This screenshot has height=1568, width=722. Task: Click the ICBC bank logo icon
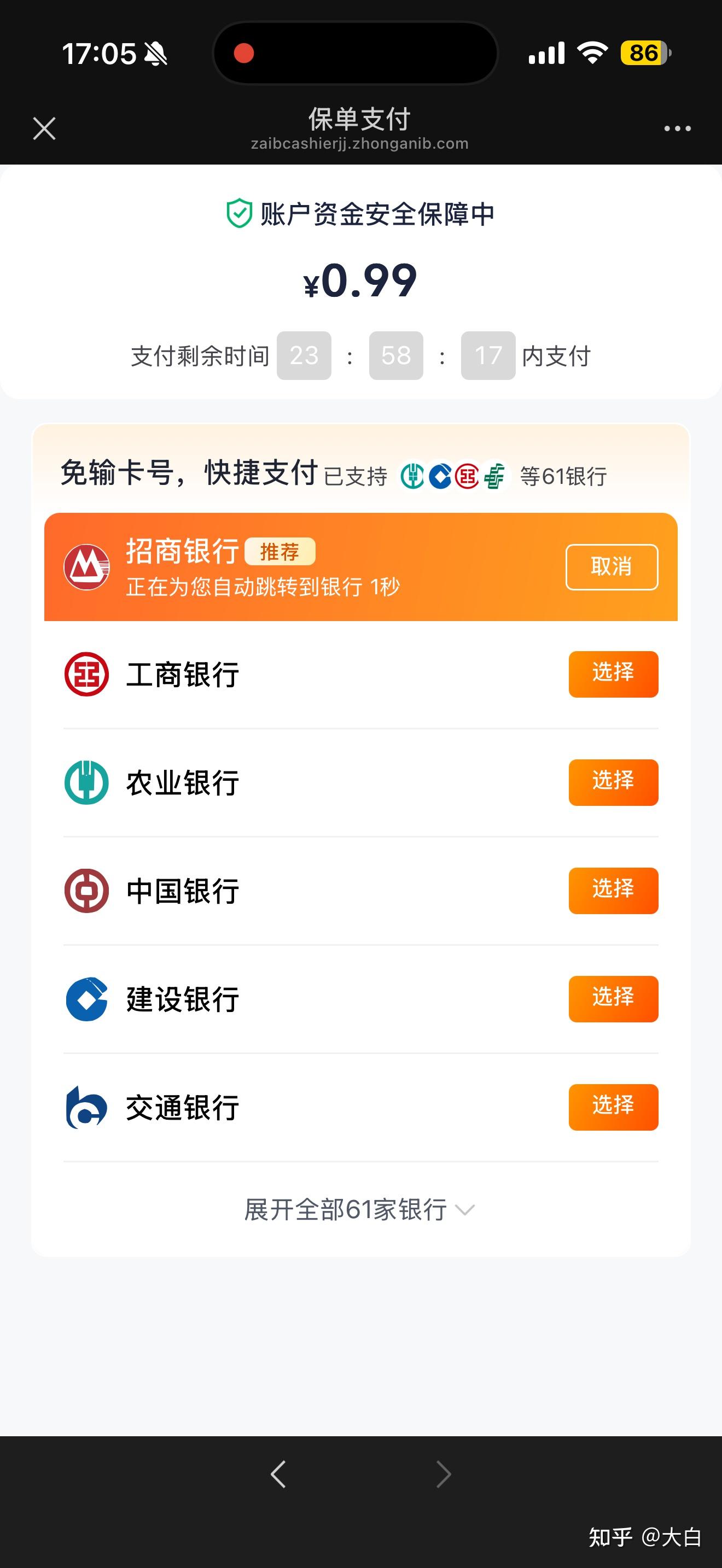(x=87, y=674)
